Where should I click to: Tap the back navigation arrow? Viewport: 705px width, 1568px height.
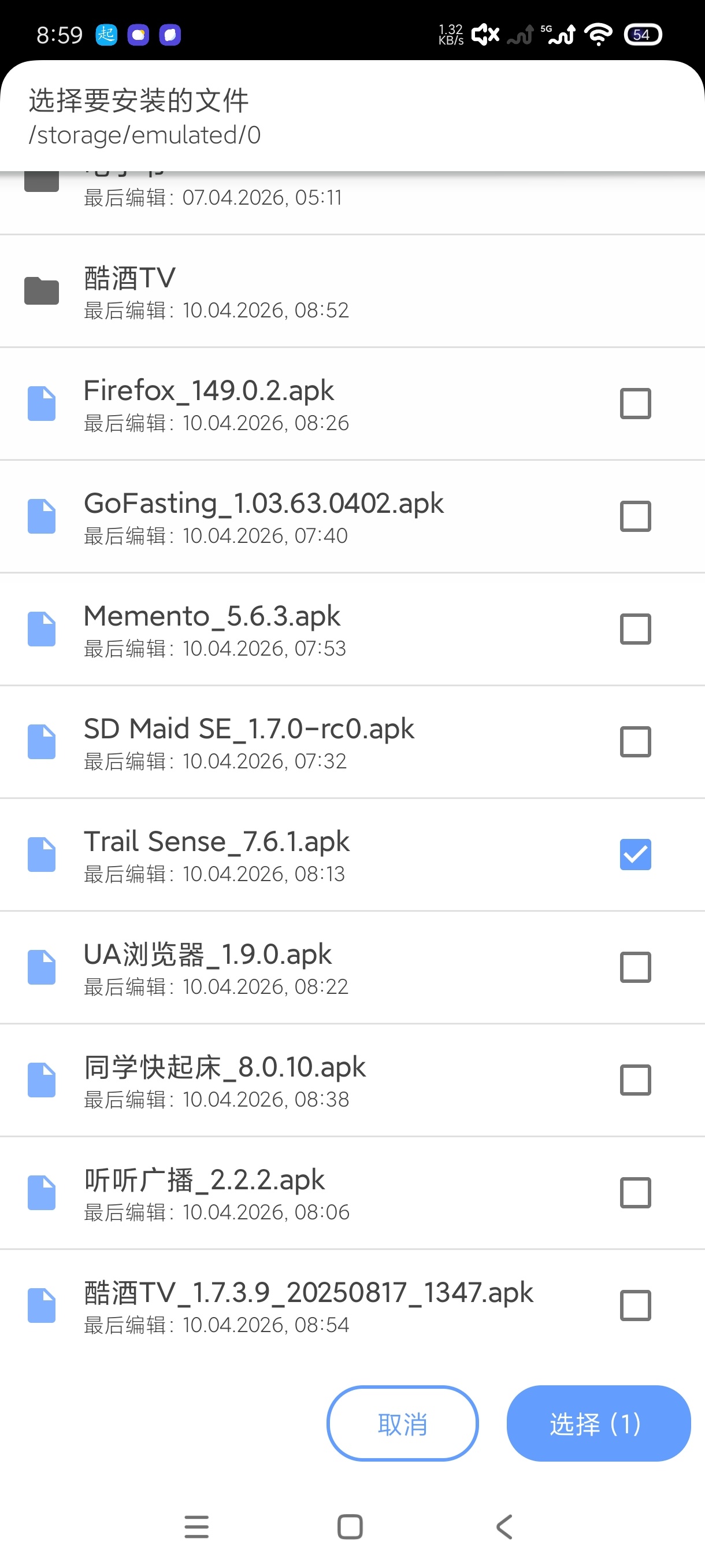502,1527
